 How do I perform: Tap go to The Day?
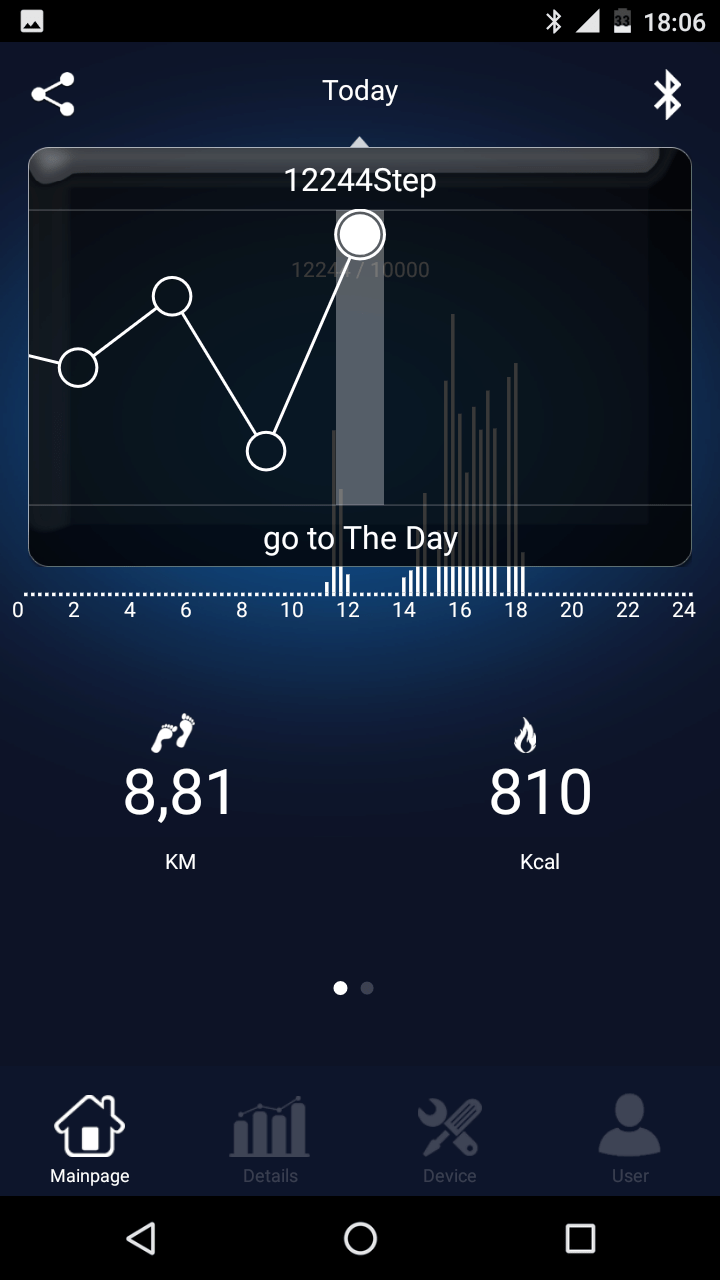point(360,538)
